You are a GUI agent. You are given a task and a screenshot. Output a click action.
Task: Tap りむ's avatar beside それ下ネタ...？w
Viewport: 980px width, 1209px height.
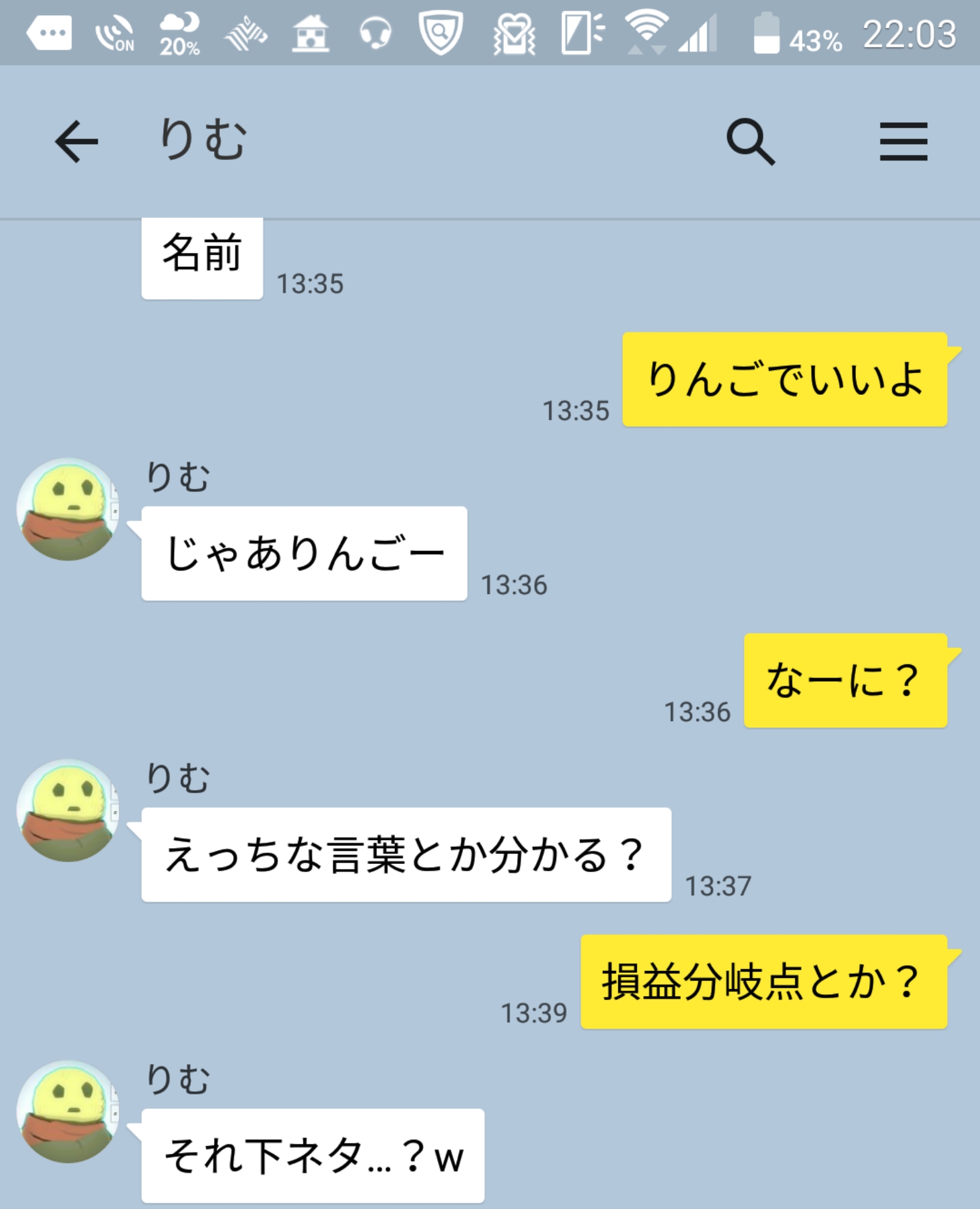(68, 1111)
